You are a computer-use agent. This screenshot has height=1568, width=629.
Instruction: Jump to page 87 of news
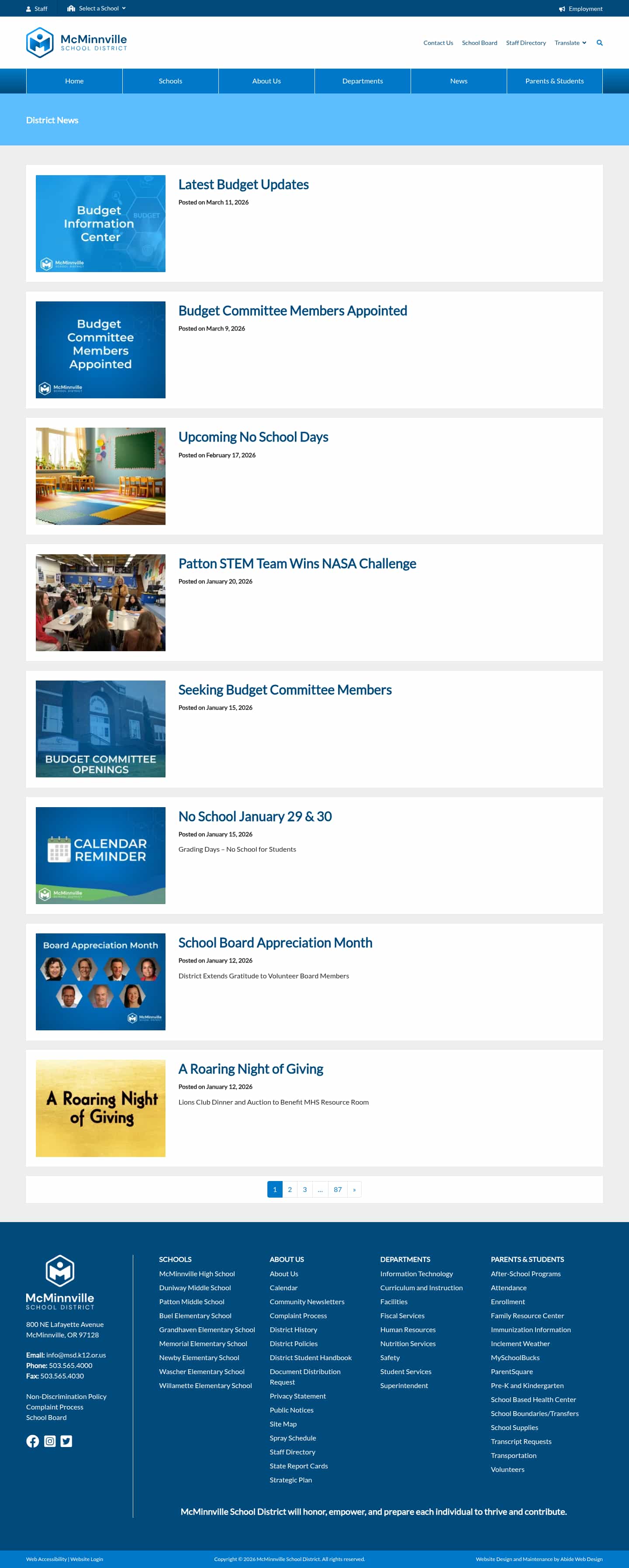tap(337, 1189)
